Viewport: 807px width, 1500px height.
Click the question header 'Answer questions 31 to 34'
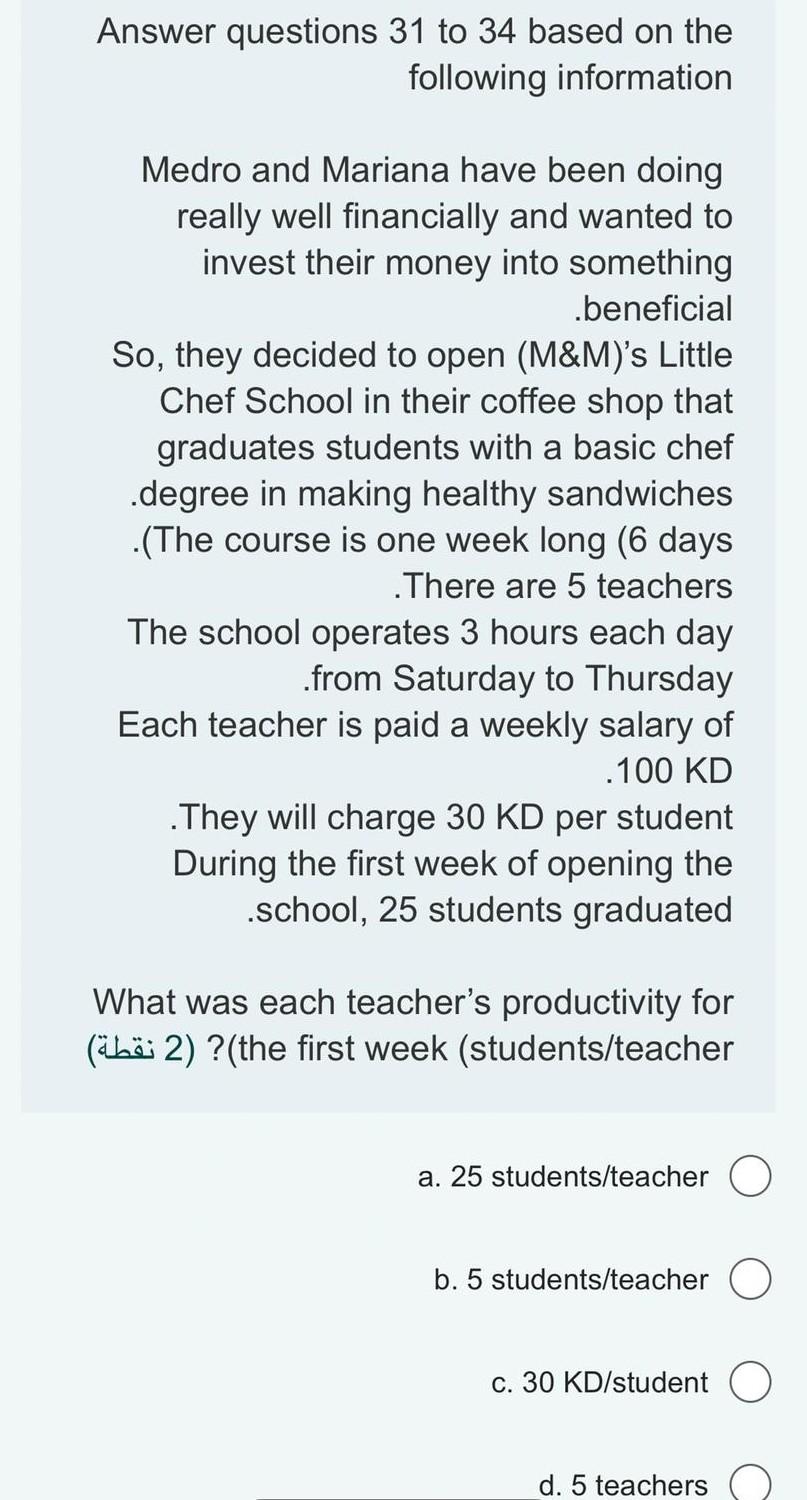(412, 30)
